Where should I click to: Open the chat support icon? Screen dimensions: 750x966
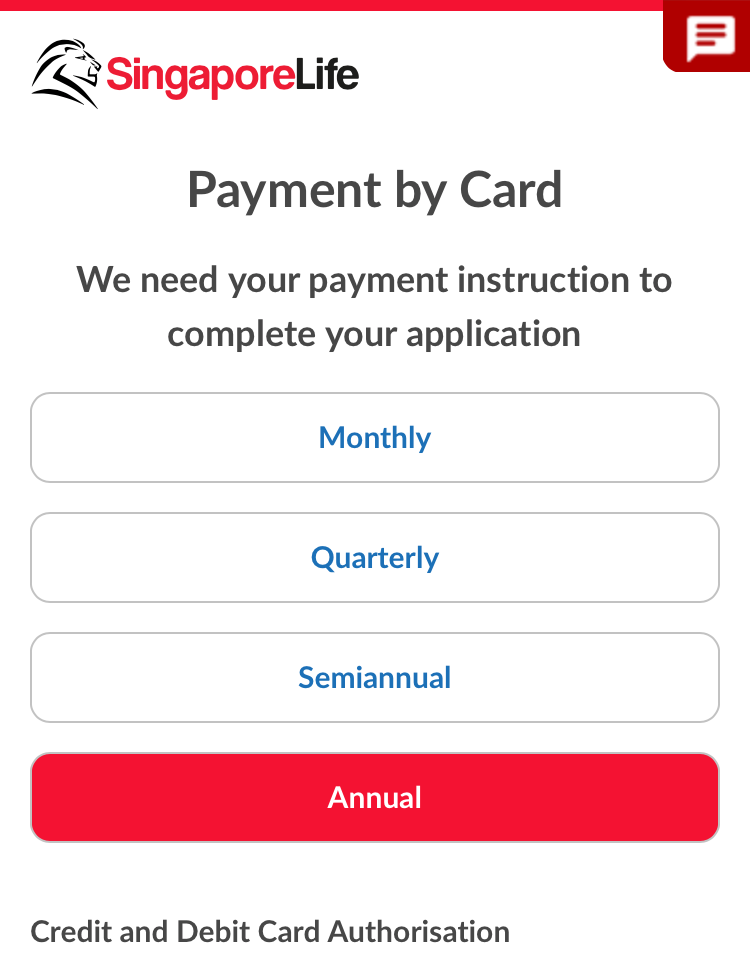710,38
